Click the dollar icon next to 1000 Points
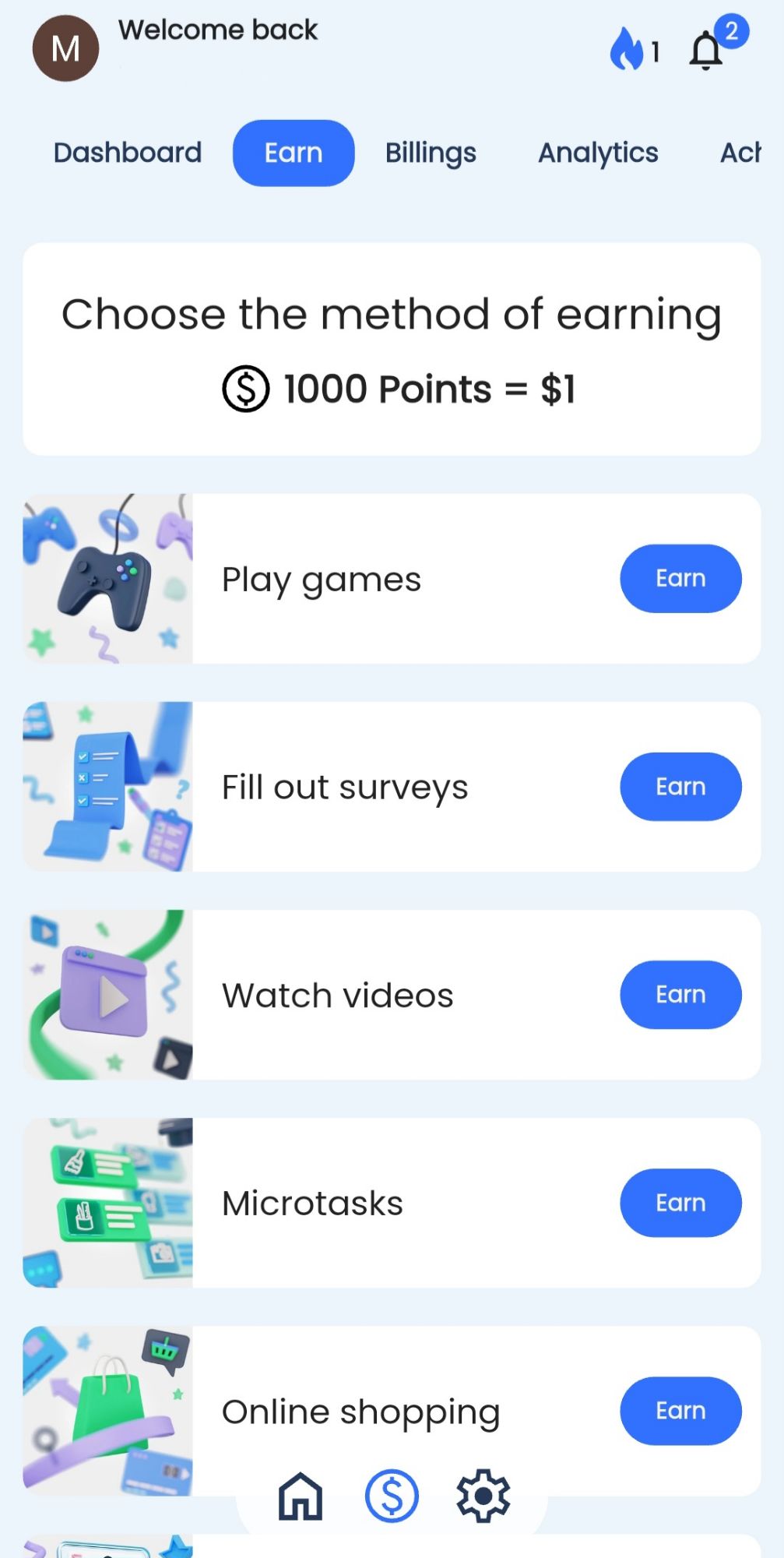Screen dimensions: 784x1558 (x=244, y=387)
